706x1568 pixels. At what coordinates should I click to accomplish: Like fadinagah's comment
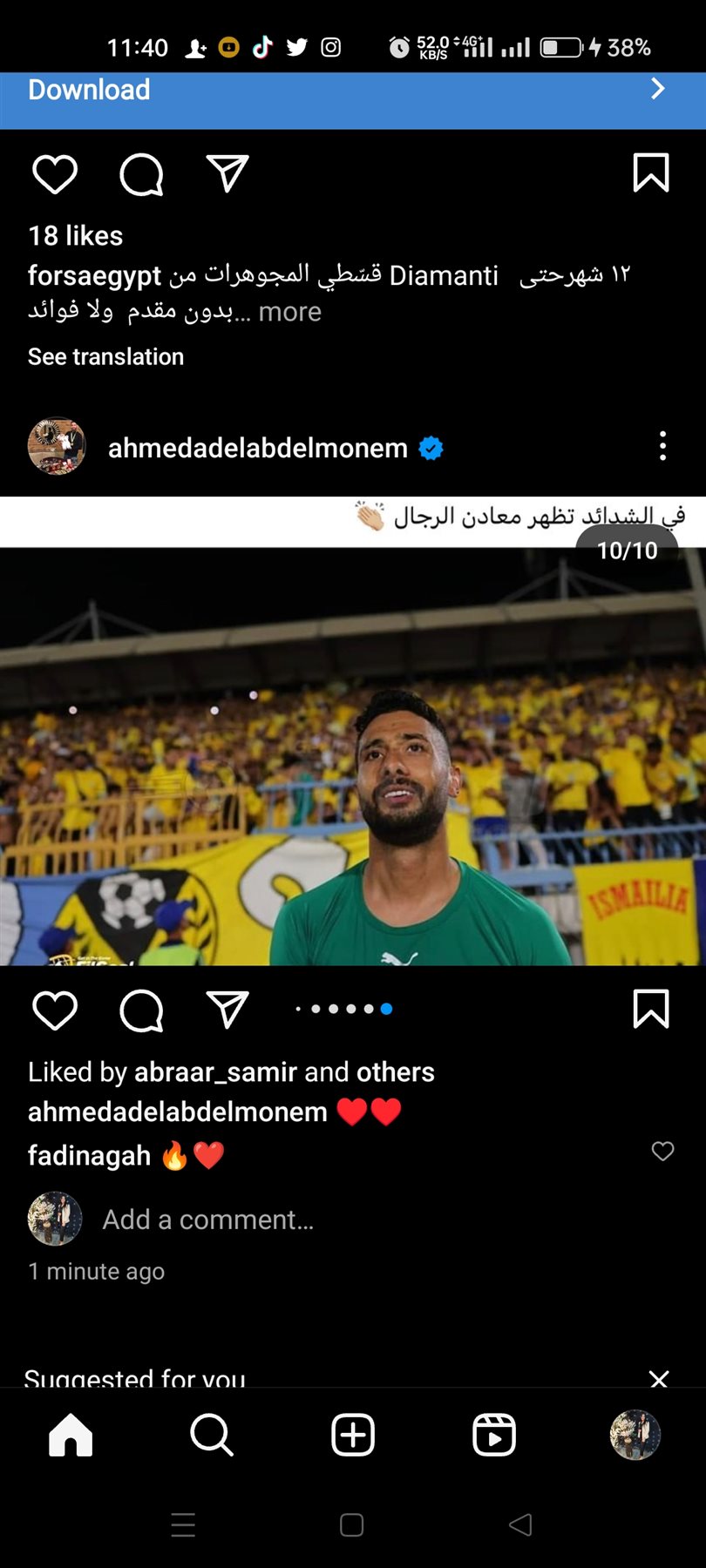(x=662, y=1152)
